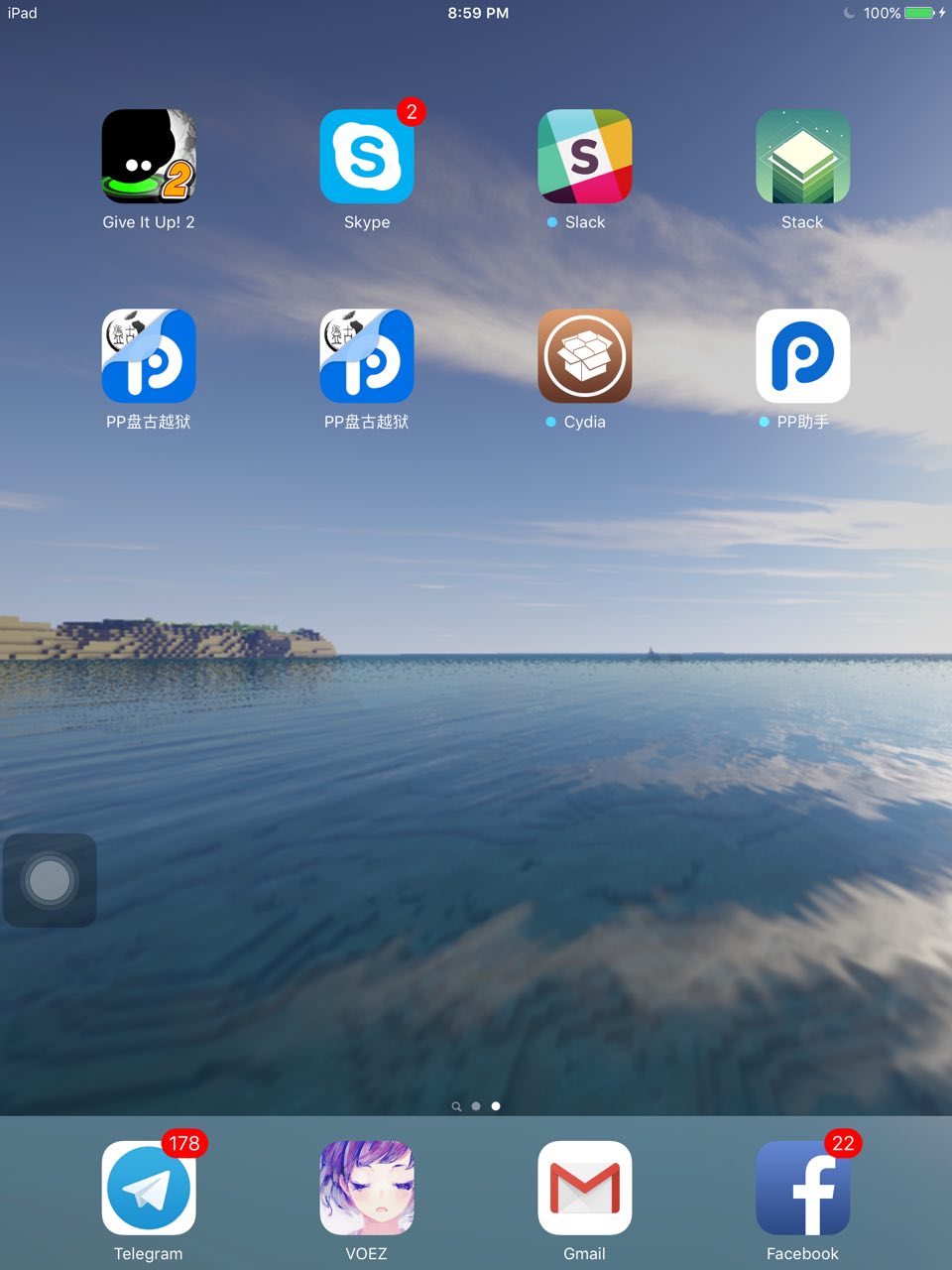This screenshot has height=1270, width=952.
Task: Tap the AssistiveTouch floating button
Action: (x=50, y=880)
